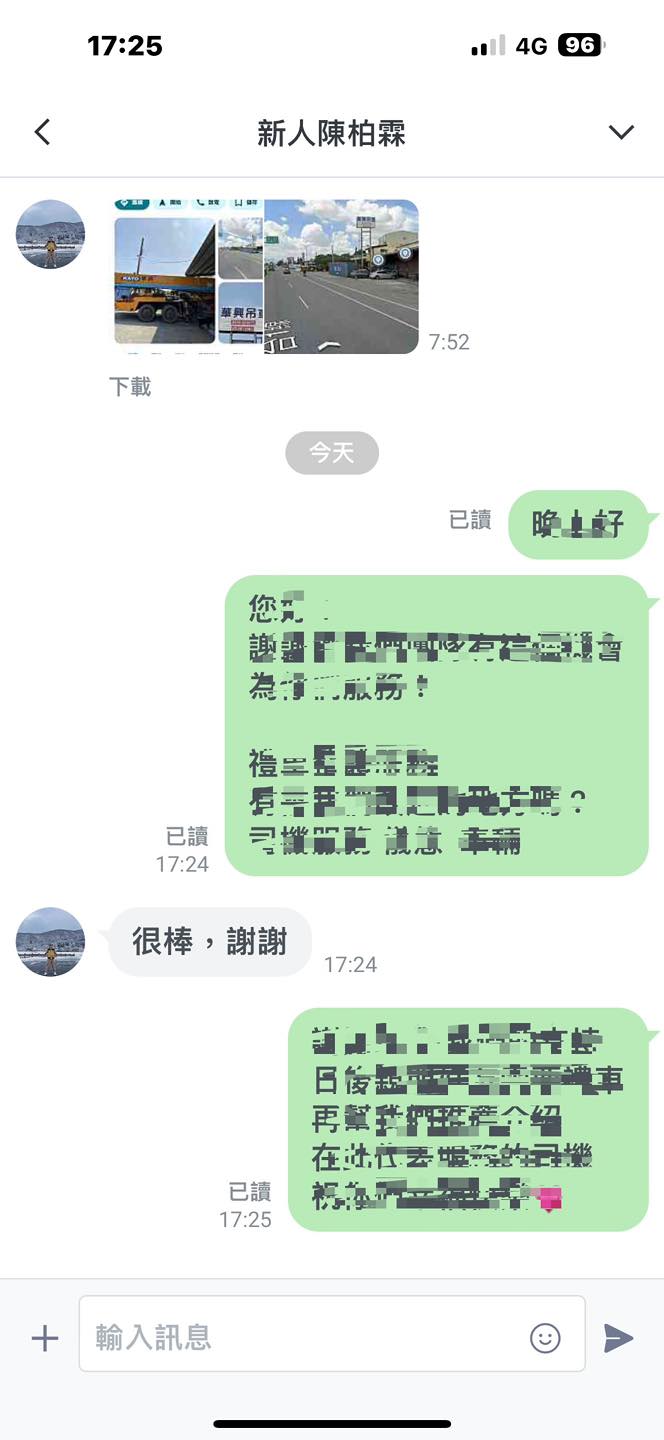Open the emoji sticker picker
The width and height of the screenshot is (664, 1440).
coord(545,1338)
